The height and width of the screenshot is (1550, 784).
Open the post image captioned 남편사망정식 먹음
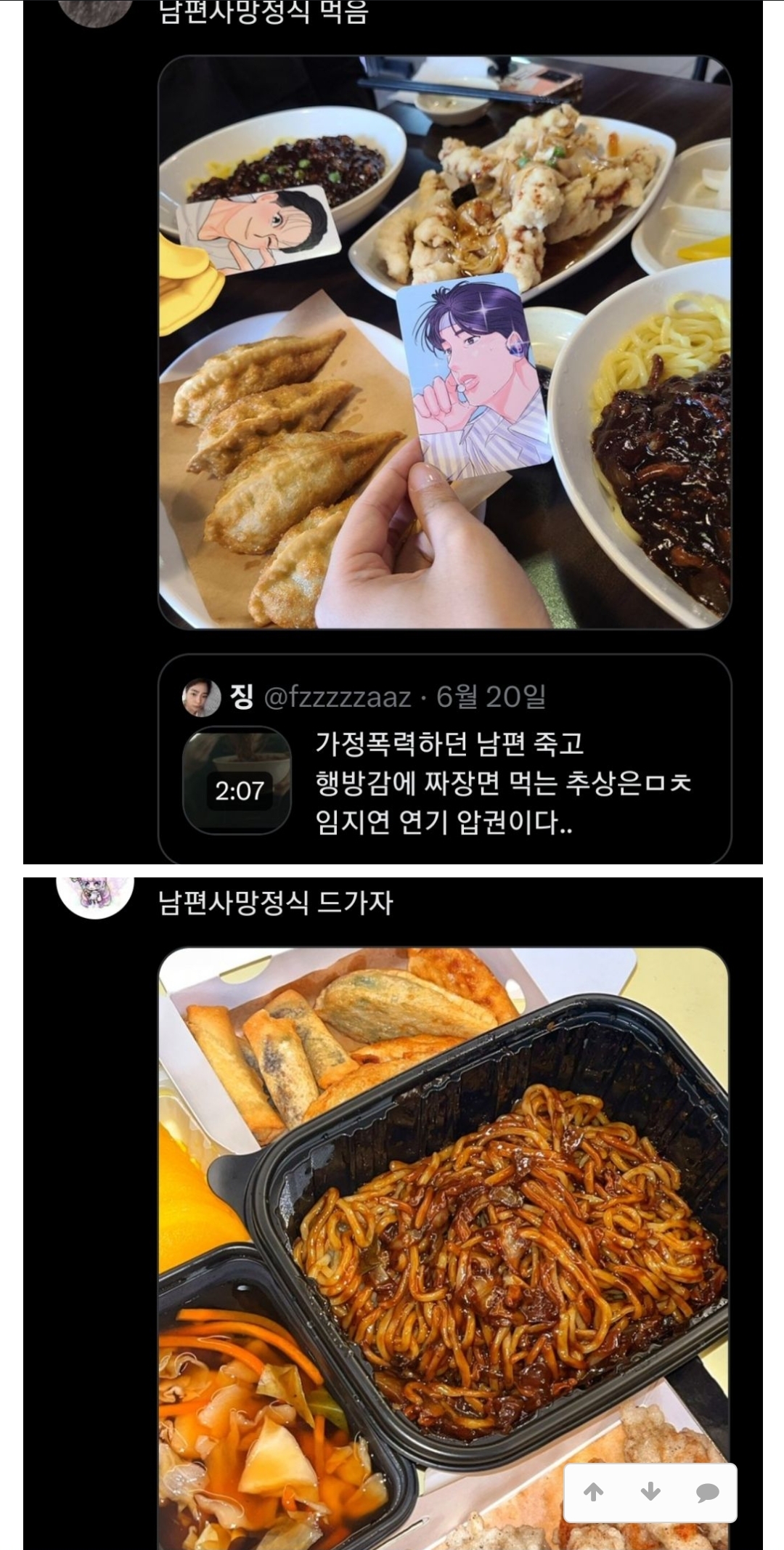coord(444,342)
